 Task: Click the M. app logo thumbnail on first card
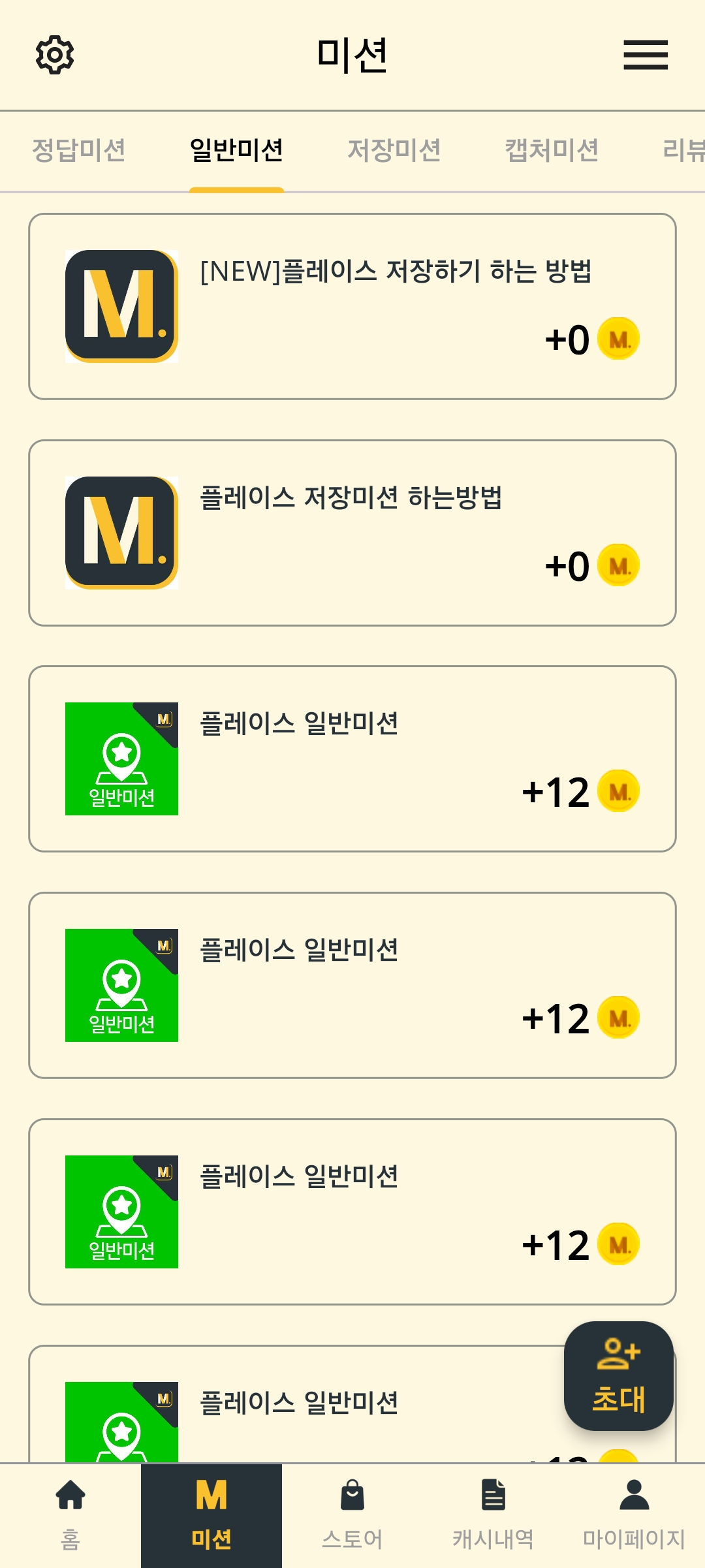click(x=121, y=307)
